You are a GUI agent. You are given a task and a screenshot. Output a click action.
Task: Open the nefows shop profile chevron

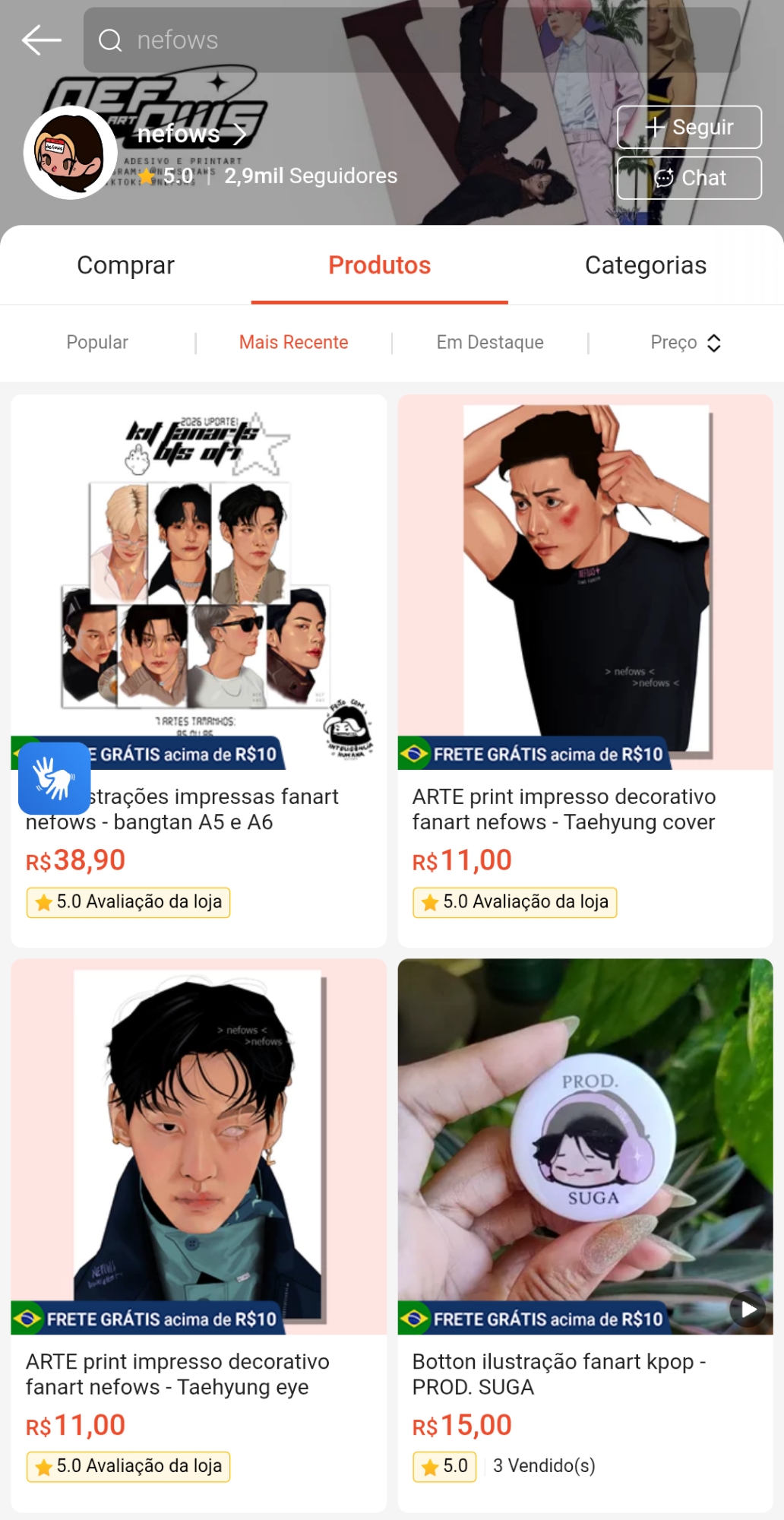click(240, 135)
